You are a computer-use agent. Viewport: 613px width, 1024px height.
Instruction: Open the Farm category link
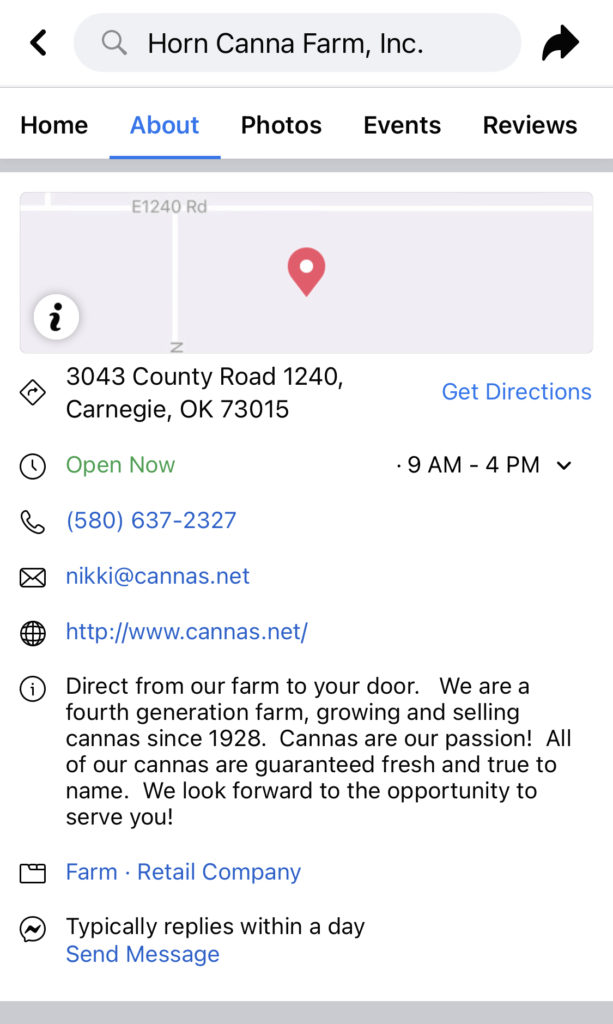tap(92, 872)
